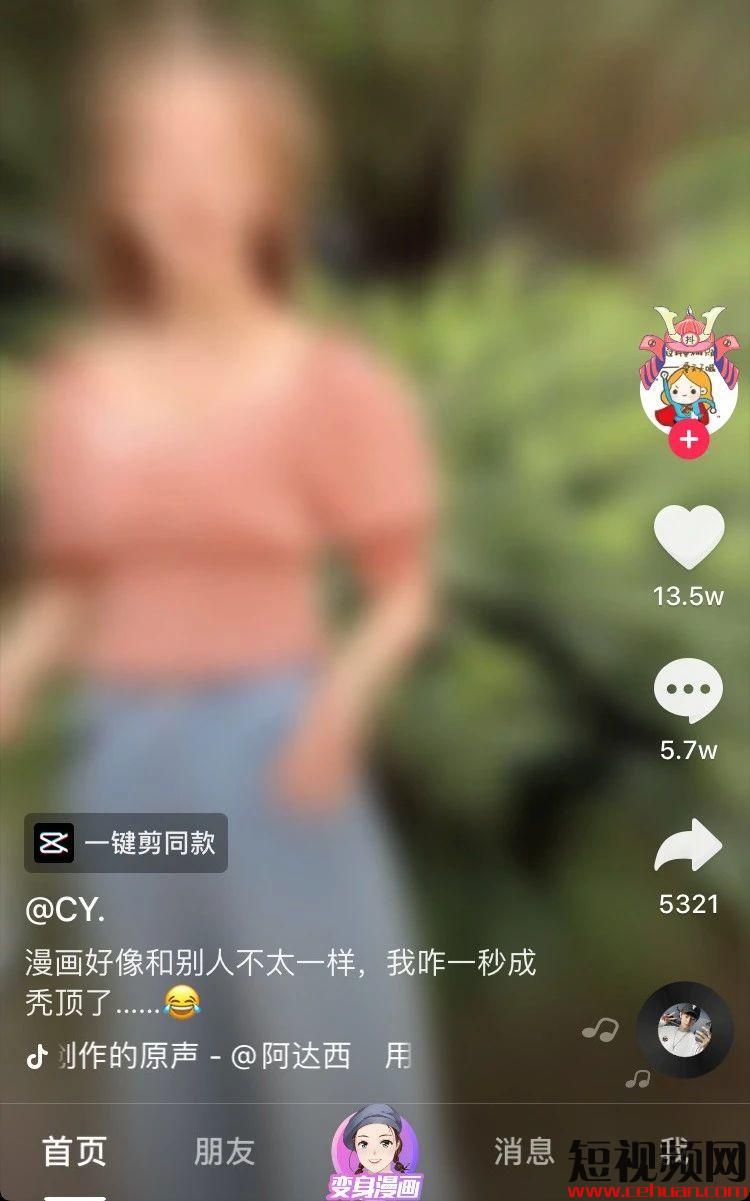Go to the 消息 tab
Viewport: 750px width, 1201px height.
(x=524, y=1151)
